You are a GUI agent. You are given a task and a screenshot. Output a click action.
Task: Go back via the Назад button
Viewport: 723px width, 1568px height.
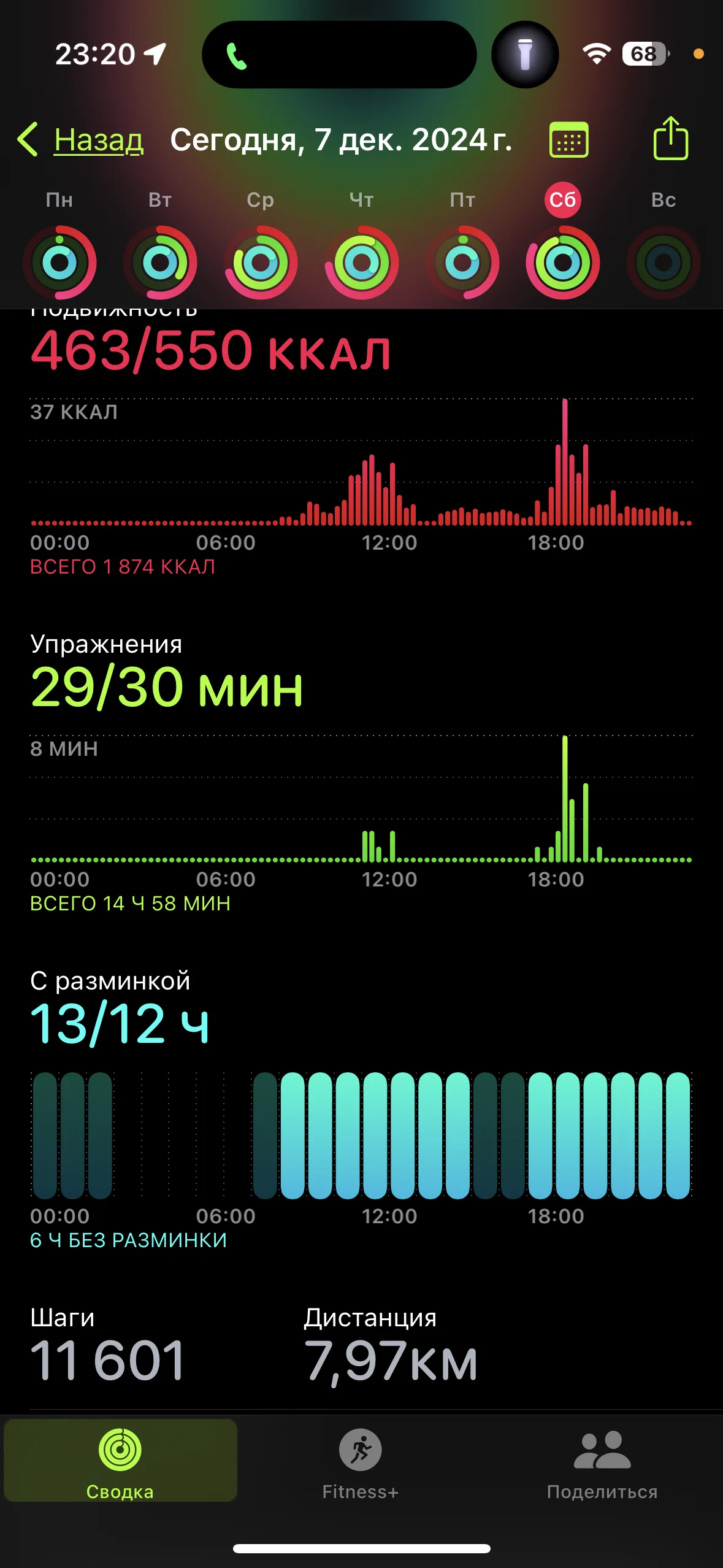(83, 140)
